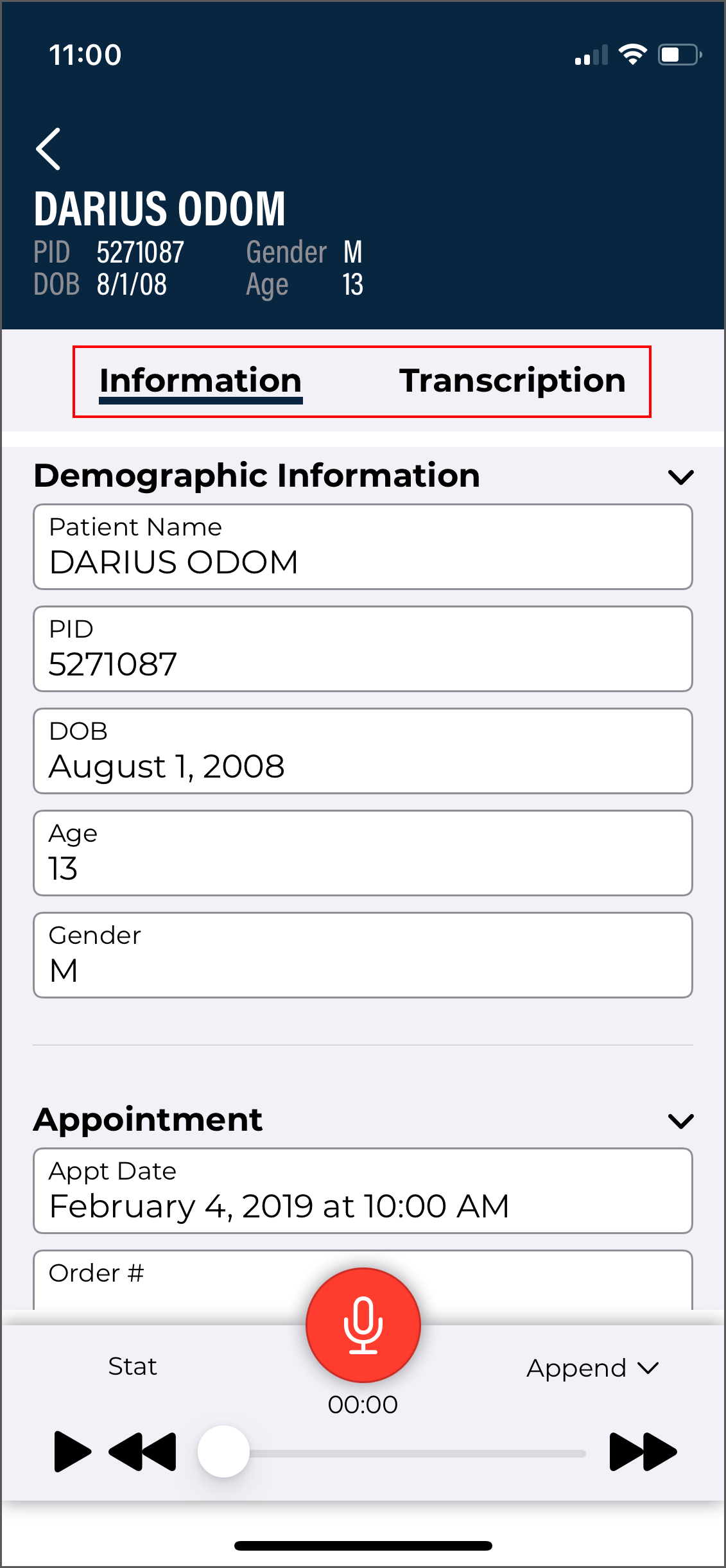Select the Gender field
This screenshot has height=1568, width=726.
[x=363, y=955]
